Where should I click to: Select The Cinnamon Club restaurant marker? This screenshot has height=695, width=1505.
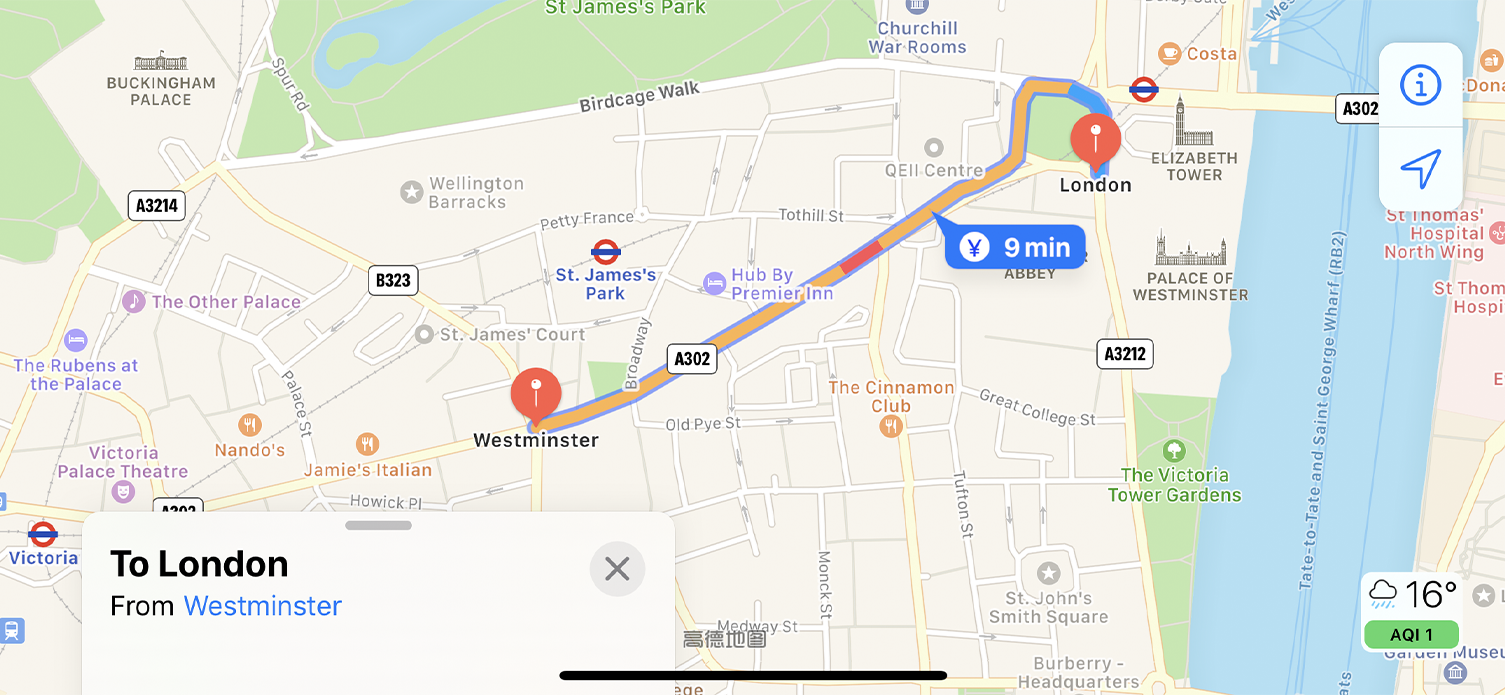890,426
